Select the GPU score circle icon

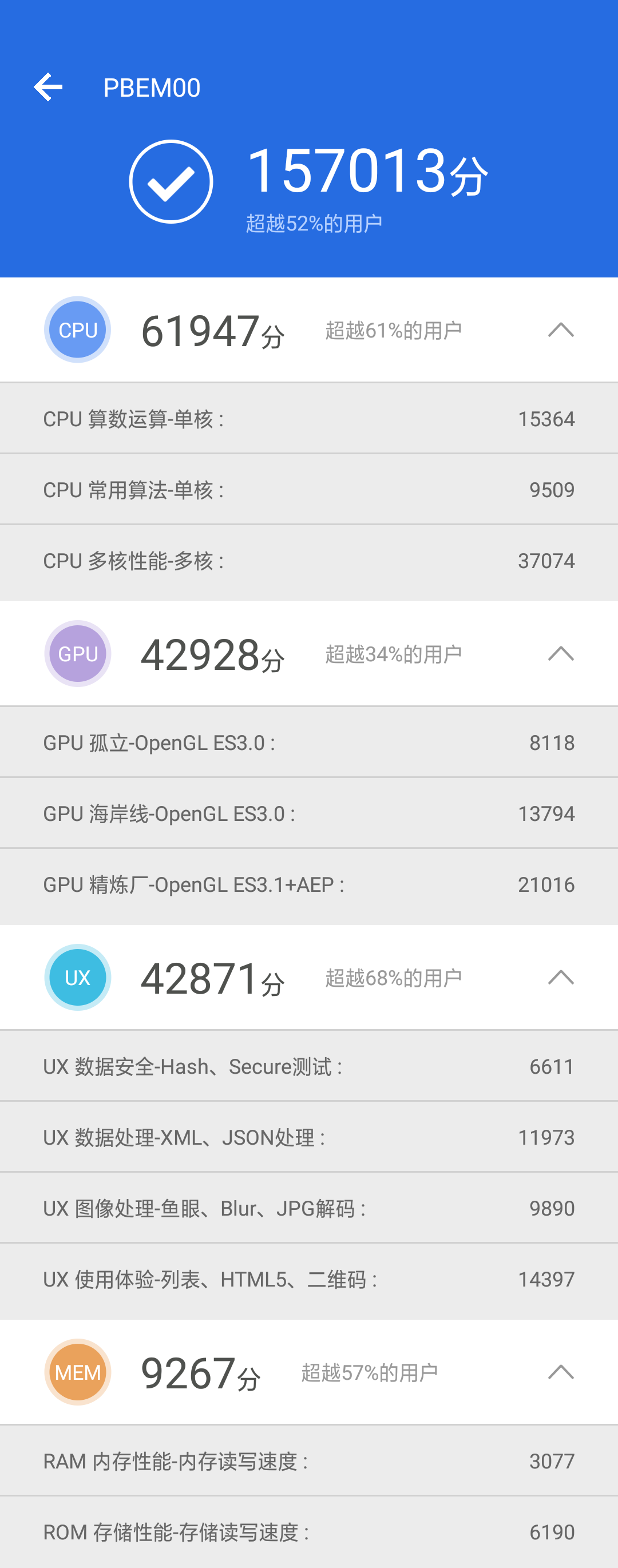pos(77,653)
